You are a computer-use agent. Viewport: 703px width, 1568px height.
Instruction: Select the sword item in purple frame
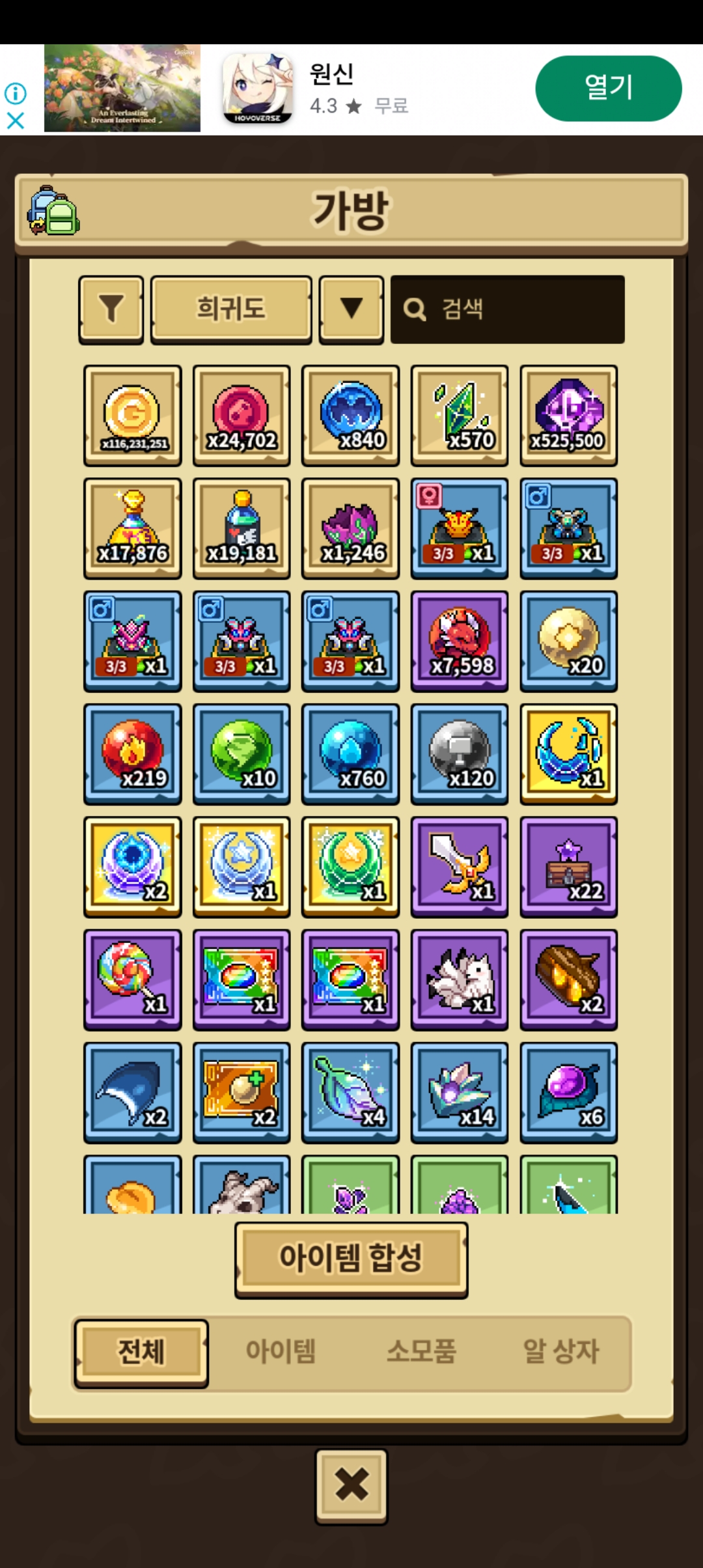[x=460, y=866]
